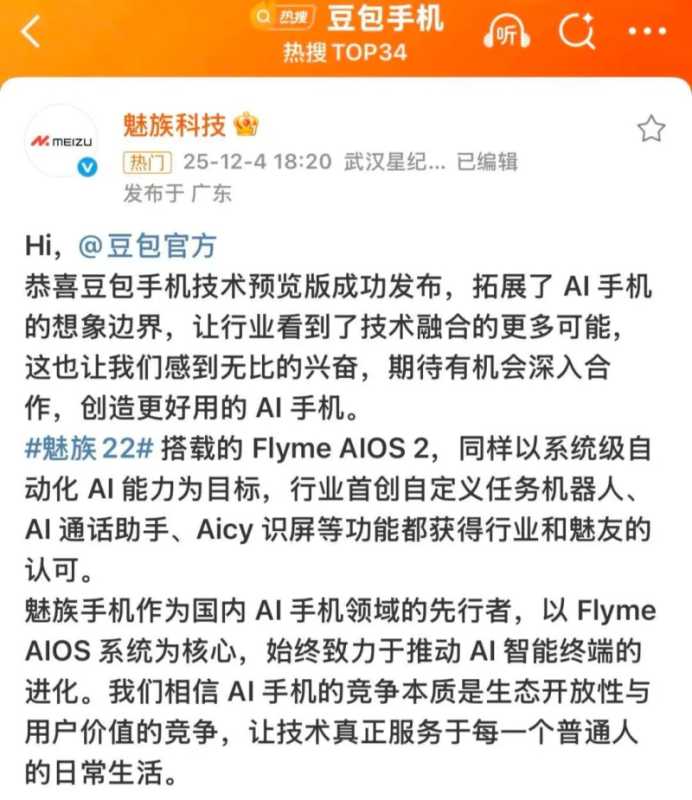Tap the 热门 tag on the post
The height and width of the screenshot is (800, 692).
[x=148, y=162]
